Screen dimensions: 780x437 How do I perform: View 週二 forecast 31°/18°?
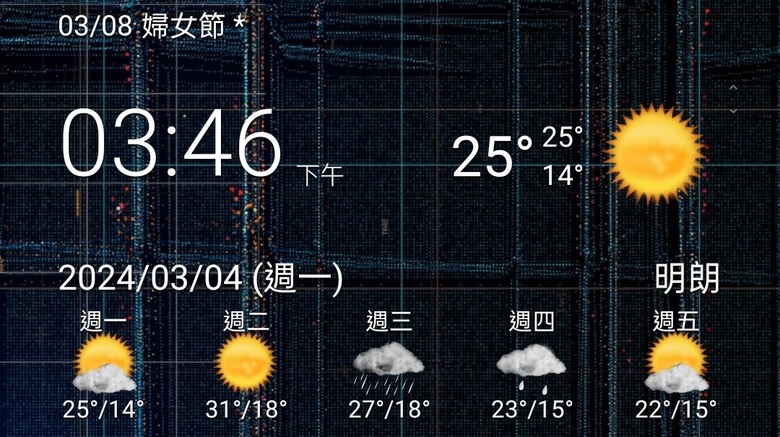click(246, 365)
